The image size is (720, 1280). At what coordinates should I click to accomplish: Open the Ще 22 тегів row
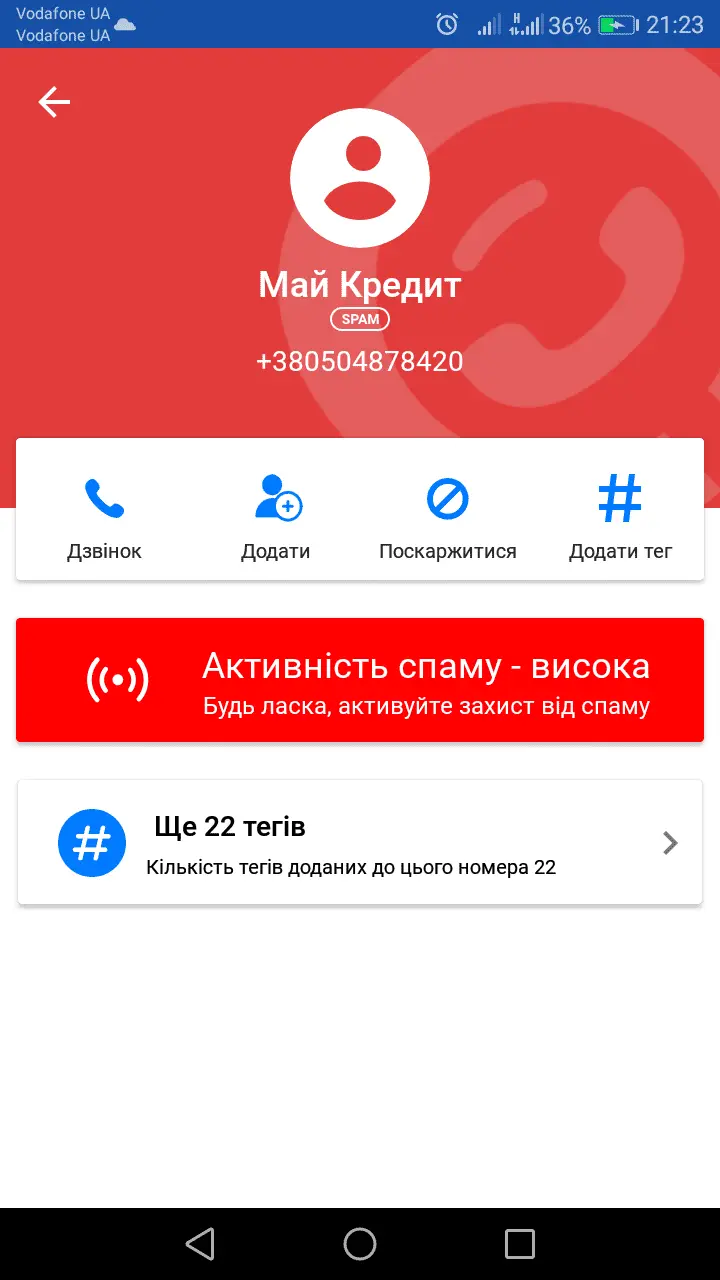tap(360, 844)
